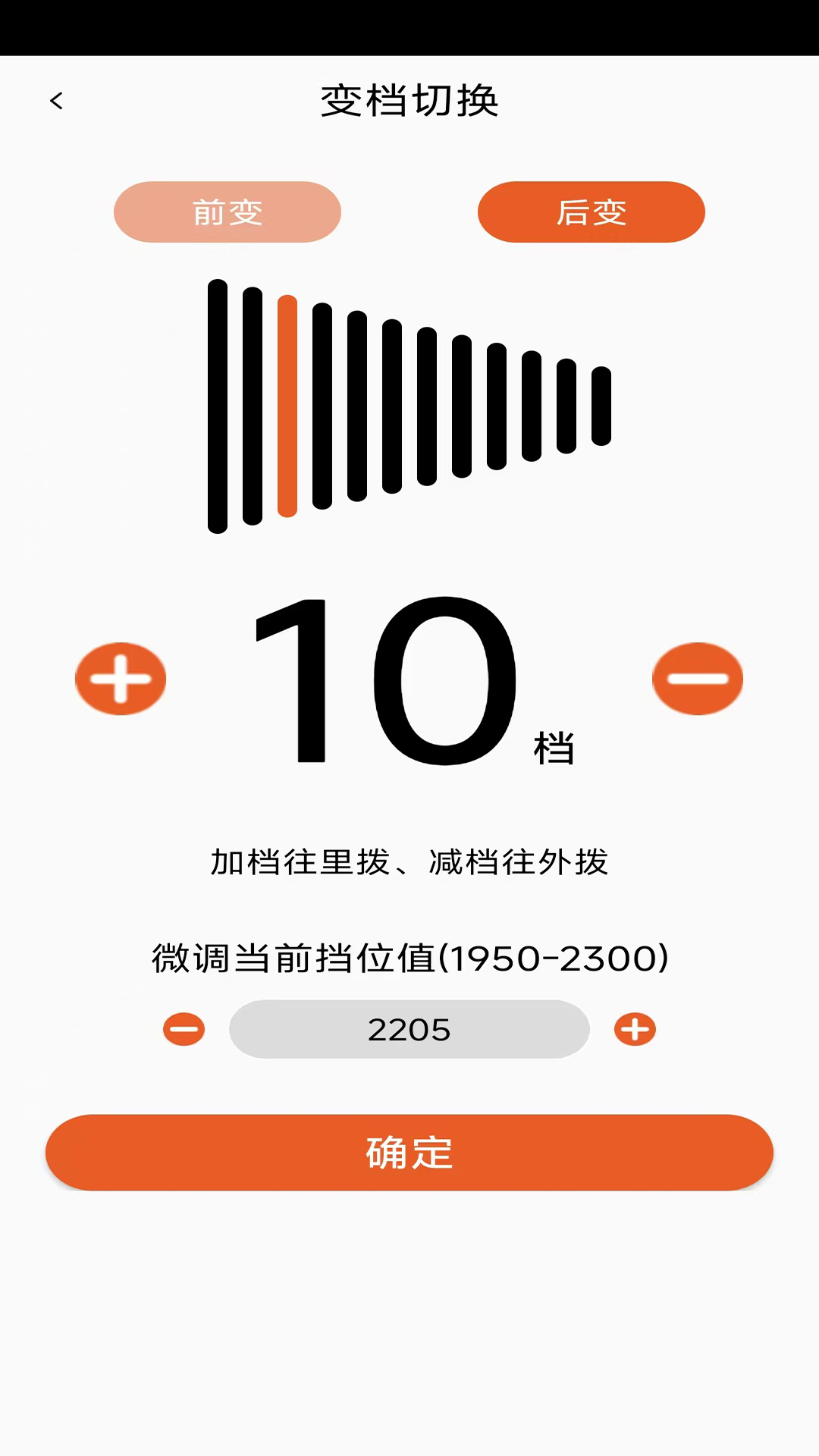The width and height of the screenshot is (819, 1456).
Task: Open the 变档切换 title bar area
Action: [409, 101]
